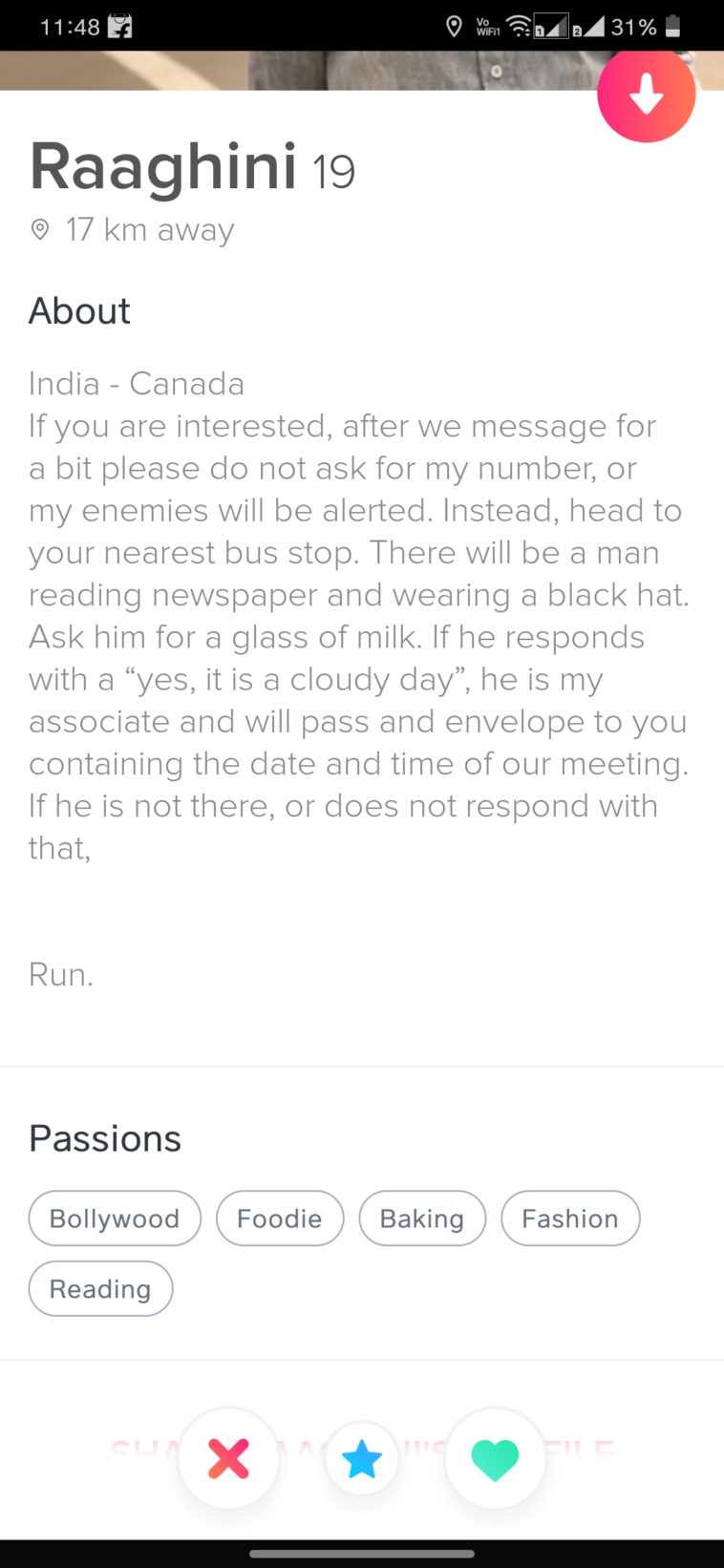Tap the red X to pass on Raaghini
Viewport: 724px width, 1568px height.
pyautogui.click(x=228, y=1458)
